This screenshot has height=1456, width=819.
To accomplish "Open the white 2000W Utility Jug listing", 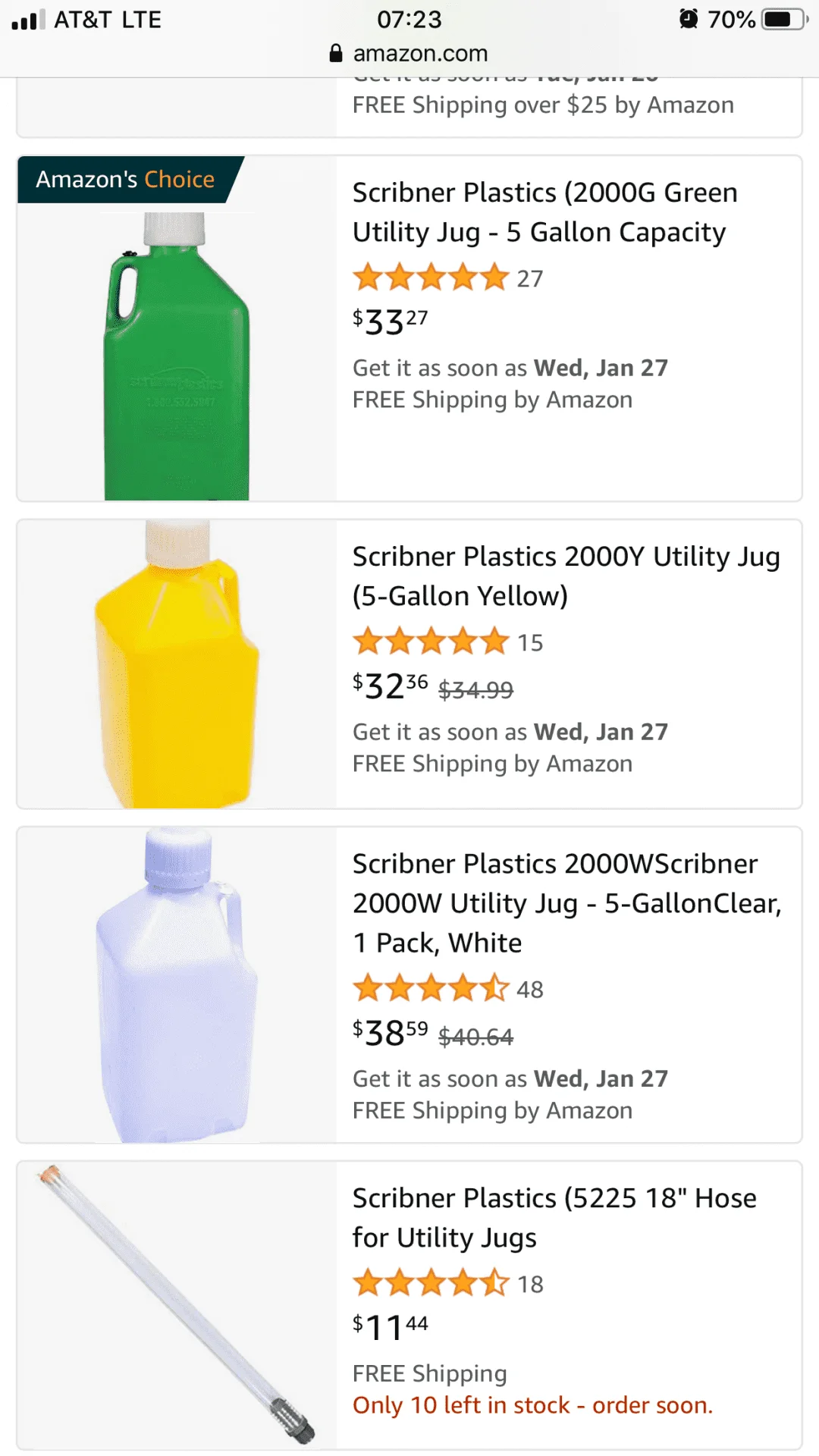I will pyautogui.click(x=565, y=902).
